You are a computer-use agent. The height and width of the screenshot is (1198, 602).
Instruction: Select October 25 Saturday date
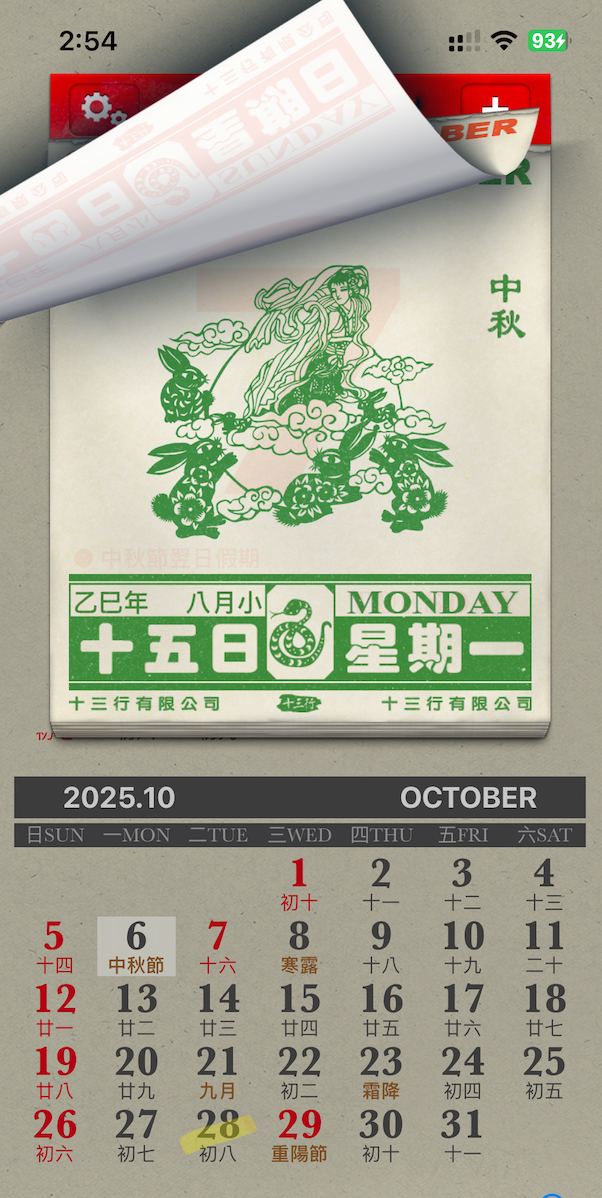(544, 1072)
